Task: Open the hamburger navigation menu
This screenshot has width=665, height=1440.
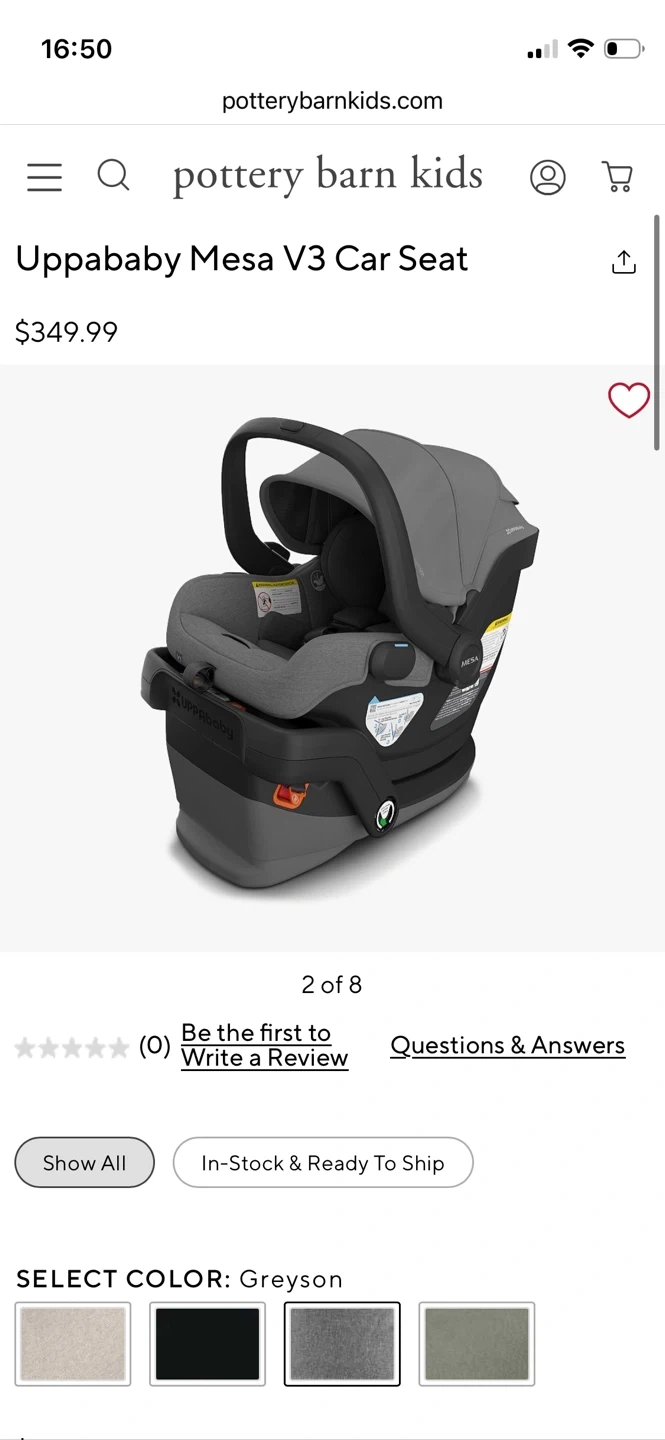Action: pyautogui.click(x=44, y=177)
